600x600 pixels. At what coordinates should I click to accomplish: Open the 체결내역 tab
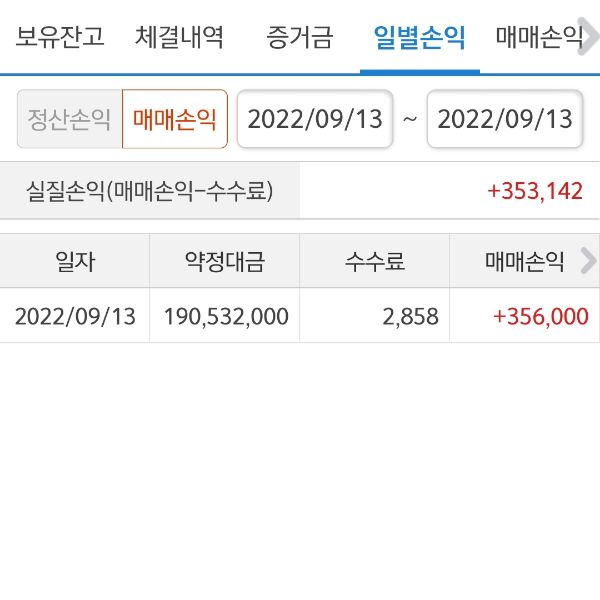tap(180, 38)
